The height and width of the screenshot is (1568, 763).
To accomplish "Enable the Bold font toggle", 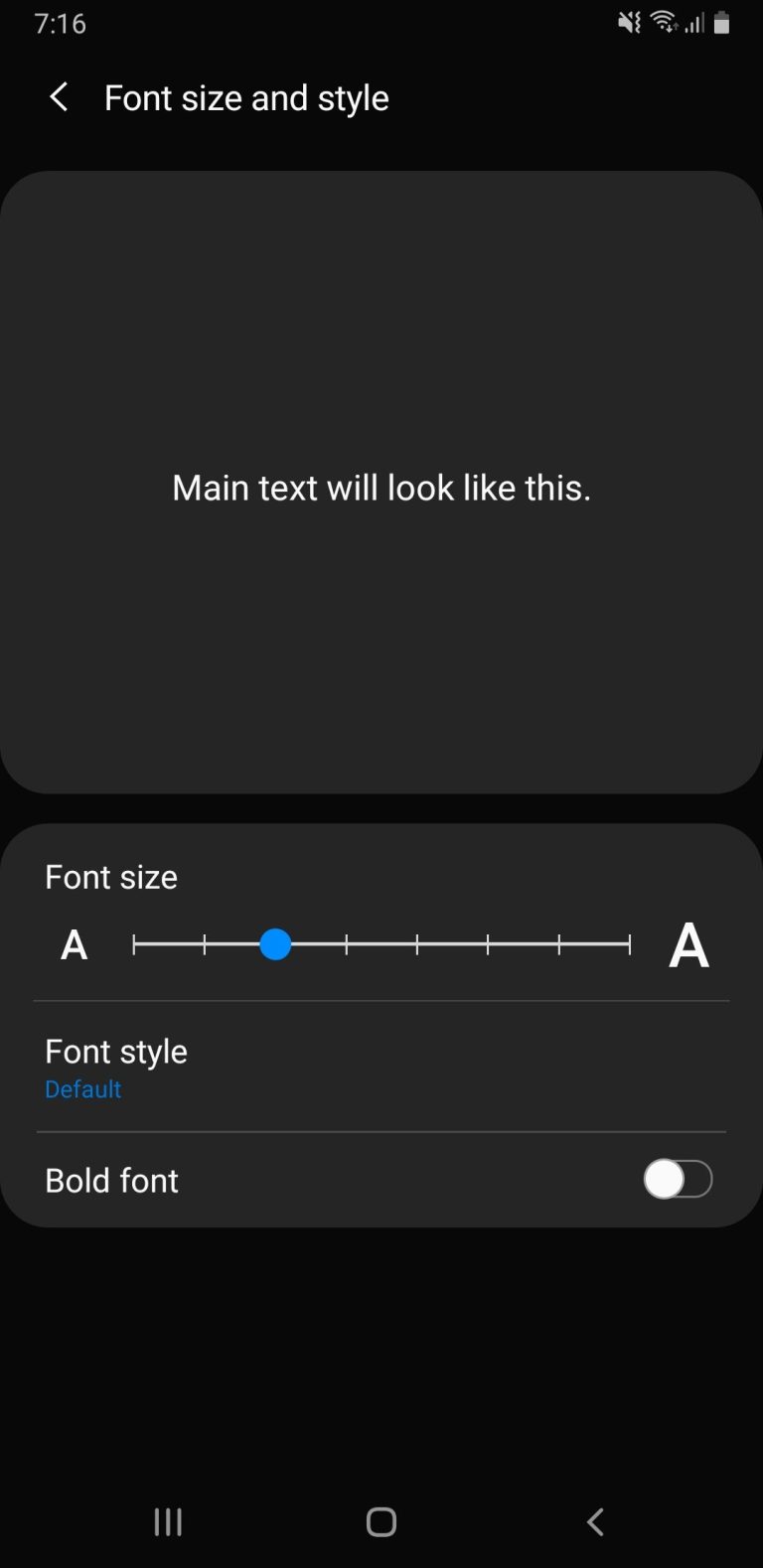I will [x=678, y=1179].
